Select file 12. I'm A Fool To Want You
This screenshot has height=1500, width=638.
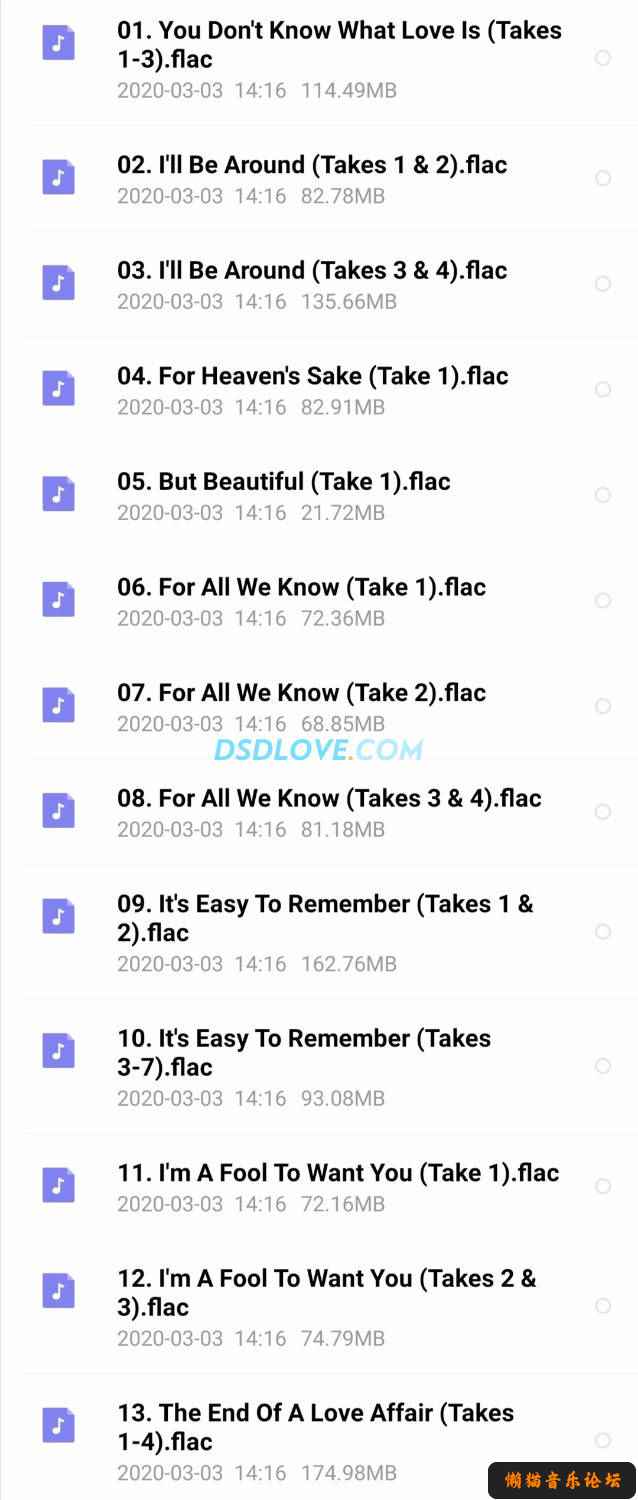pyautogui.click(x=603, y=1306)
